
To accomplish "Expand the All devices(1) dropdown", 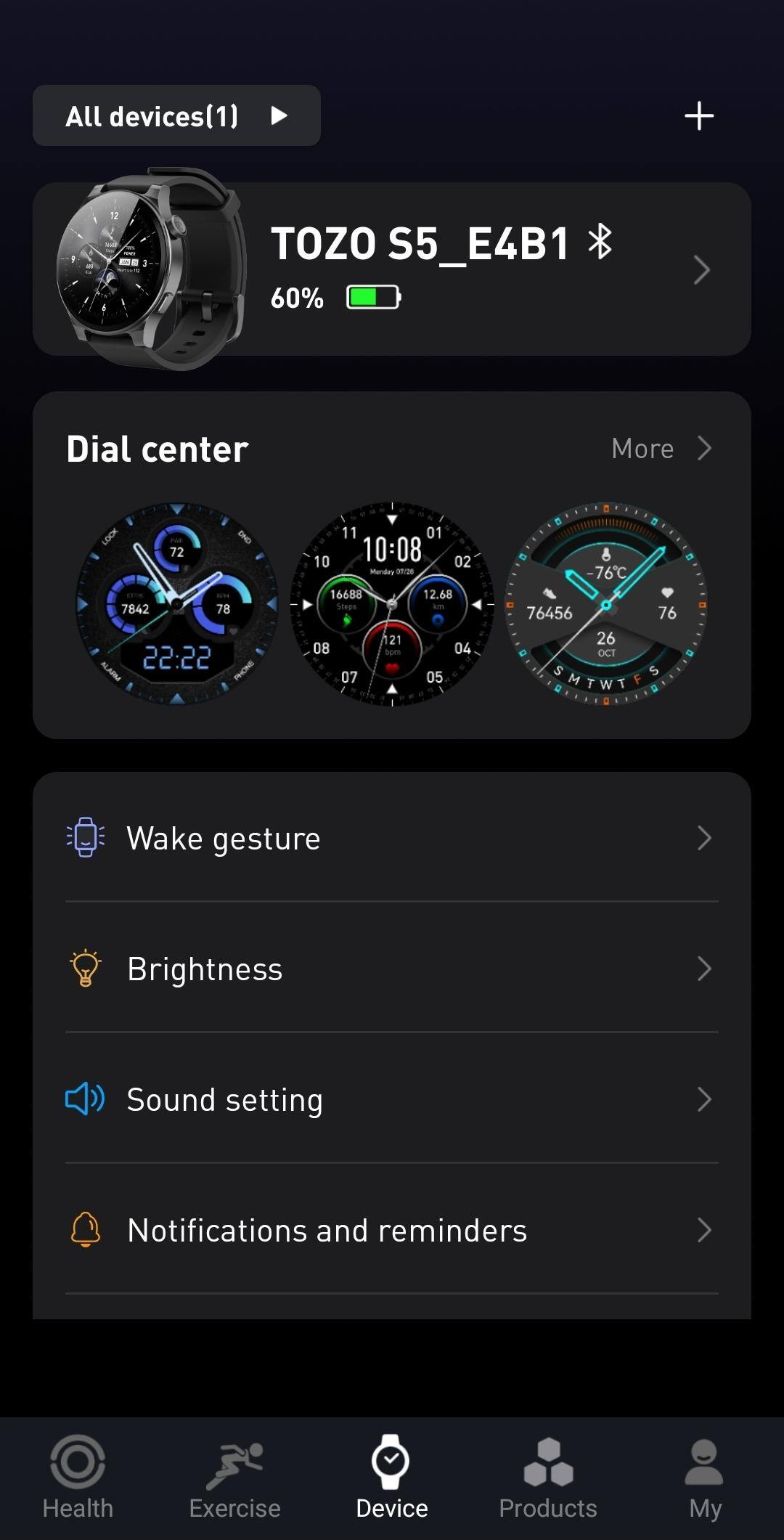I will (176, 116).
